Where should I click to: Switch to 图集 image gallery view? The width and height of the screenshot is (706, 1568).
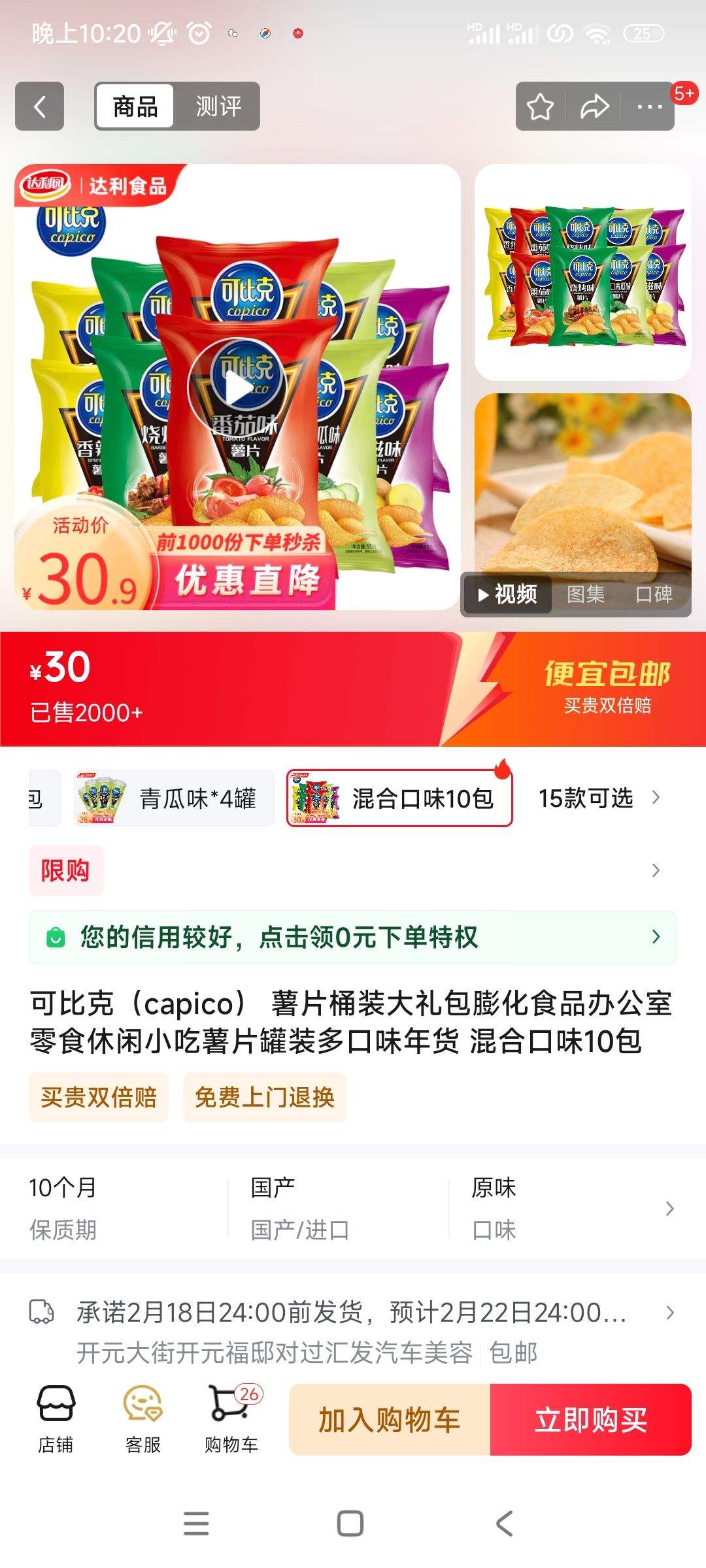point(586,595)
